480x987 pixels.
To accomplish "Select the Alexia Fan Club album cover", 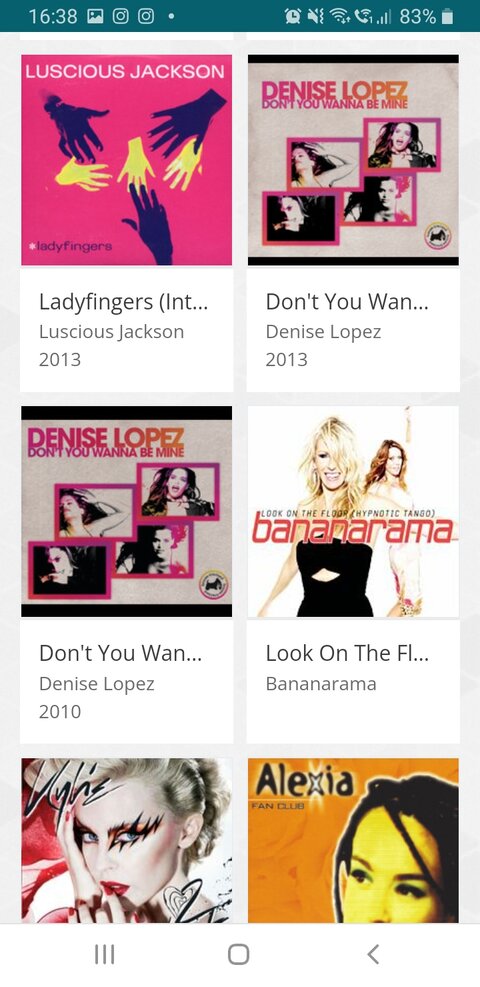I will pos(353,840).
